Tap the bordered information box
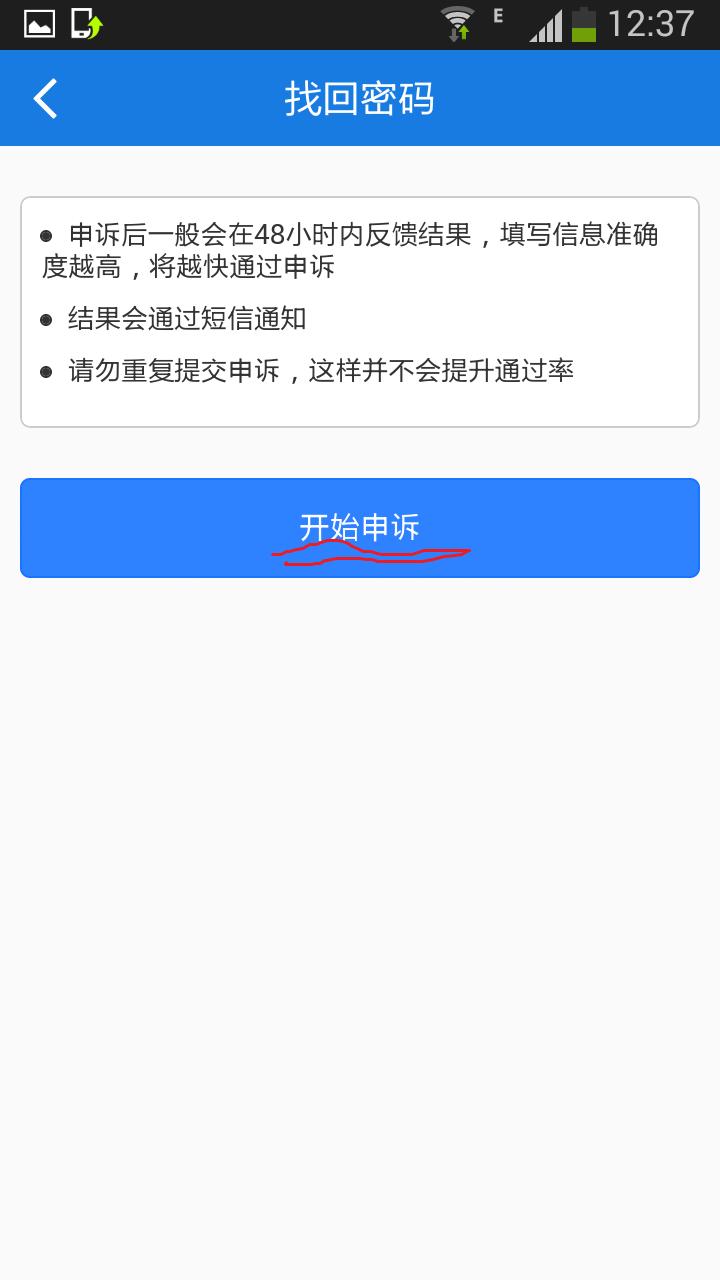Image resolution: width=720 pixels, height=1280 pixels. click(x=360, y=310)
